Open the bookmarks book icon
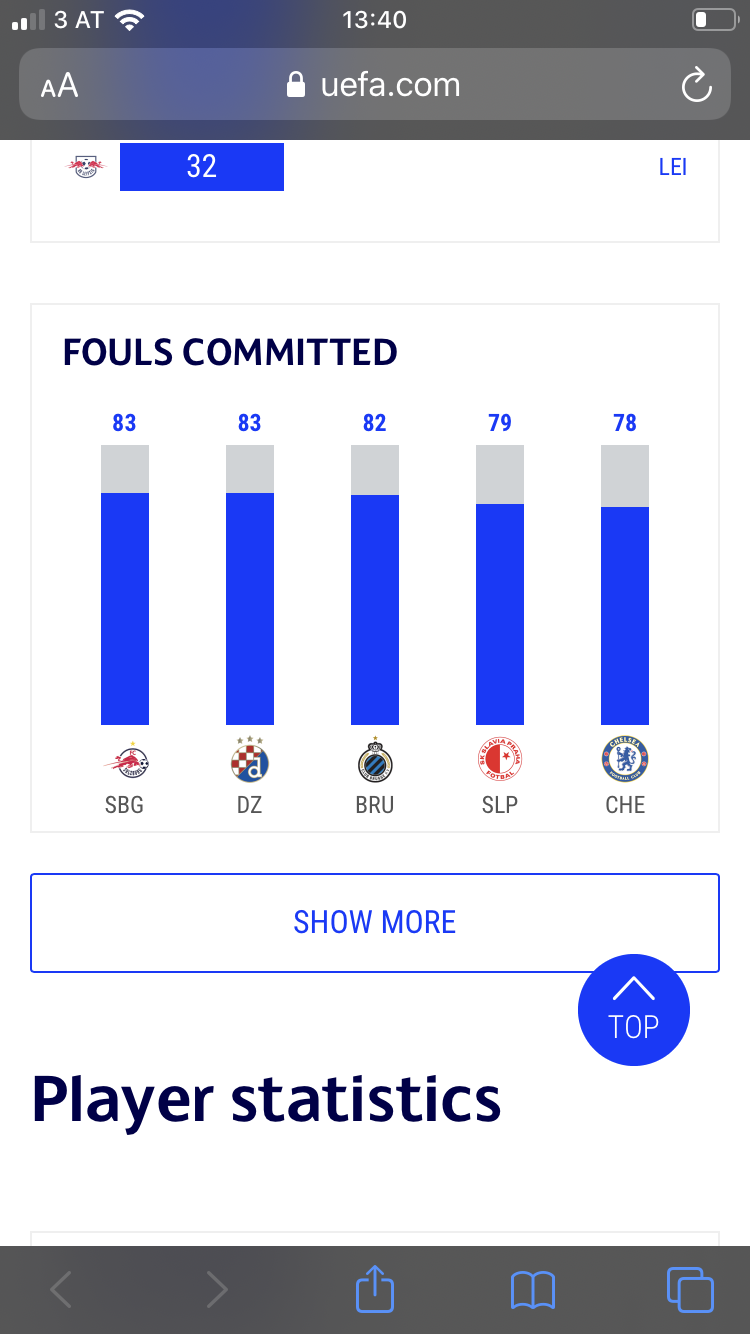The width and height of the screenshot is (750, 1334). point(532,1290)
